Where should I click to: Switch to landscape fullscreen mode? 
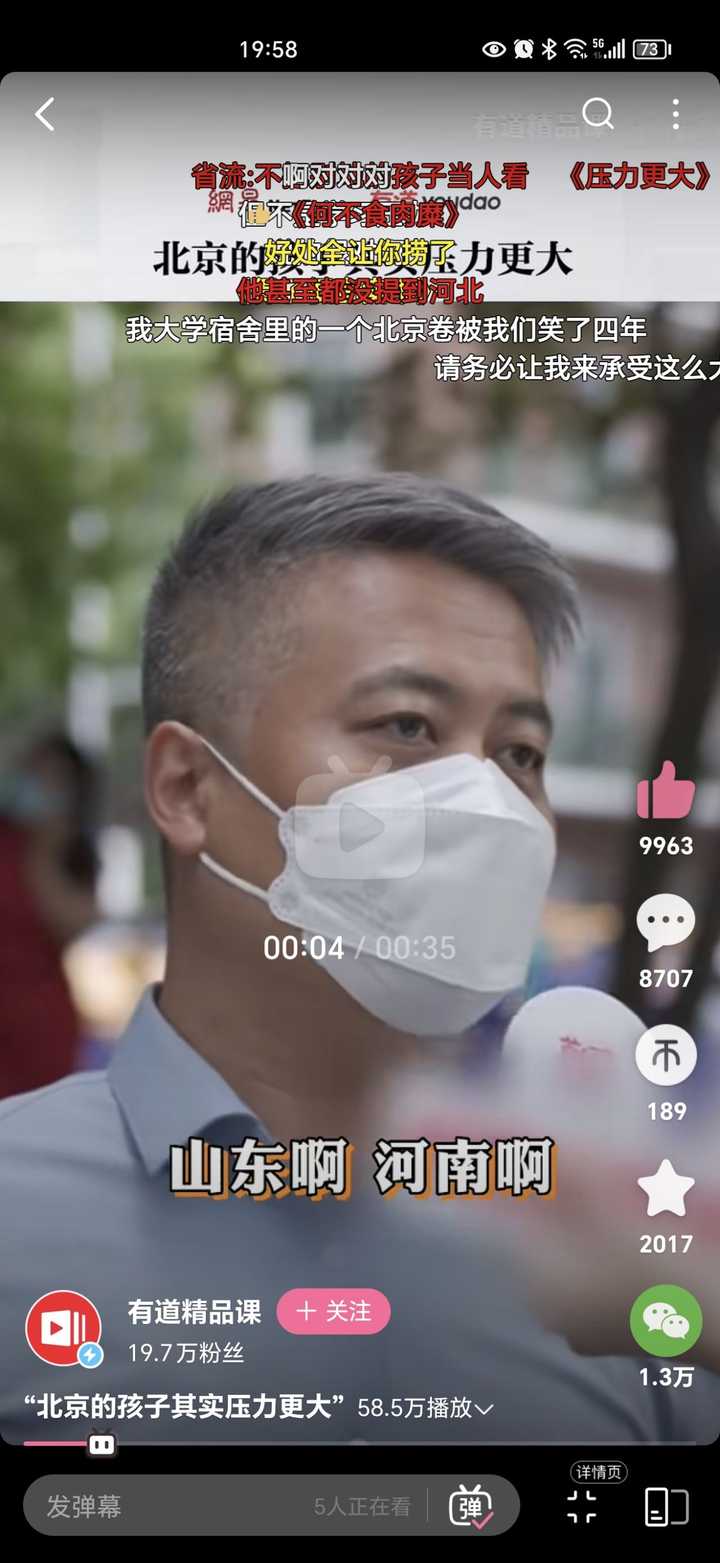666,1506
